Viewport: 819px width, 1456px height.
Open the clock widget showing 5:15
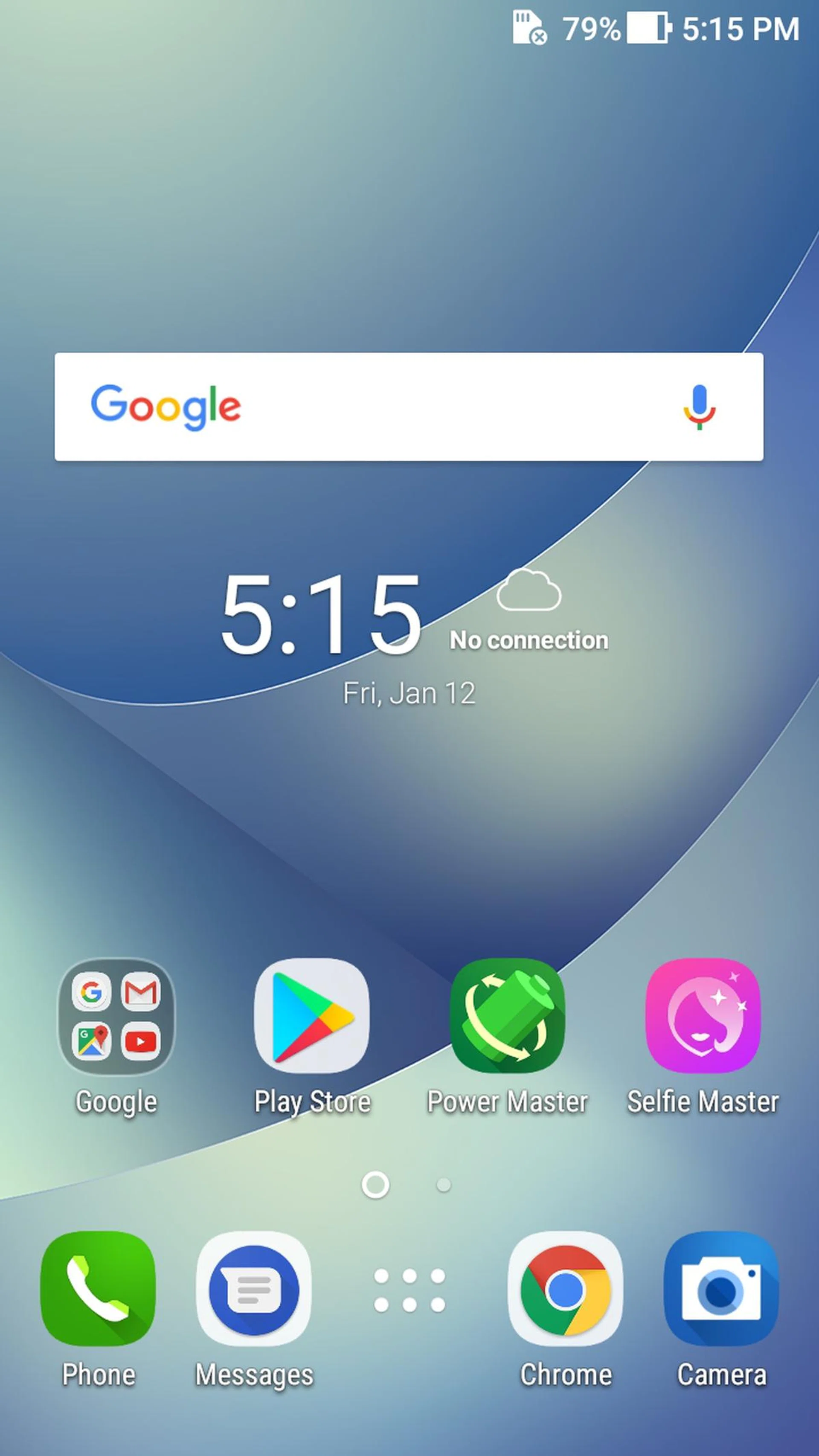pyautogui.click(x=320, y=614)
